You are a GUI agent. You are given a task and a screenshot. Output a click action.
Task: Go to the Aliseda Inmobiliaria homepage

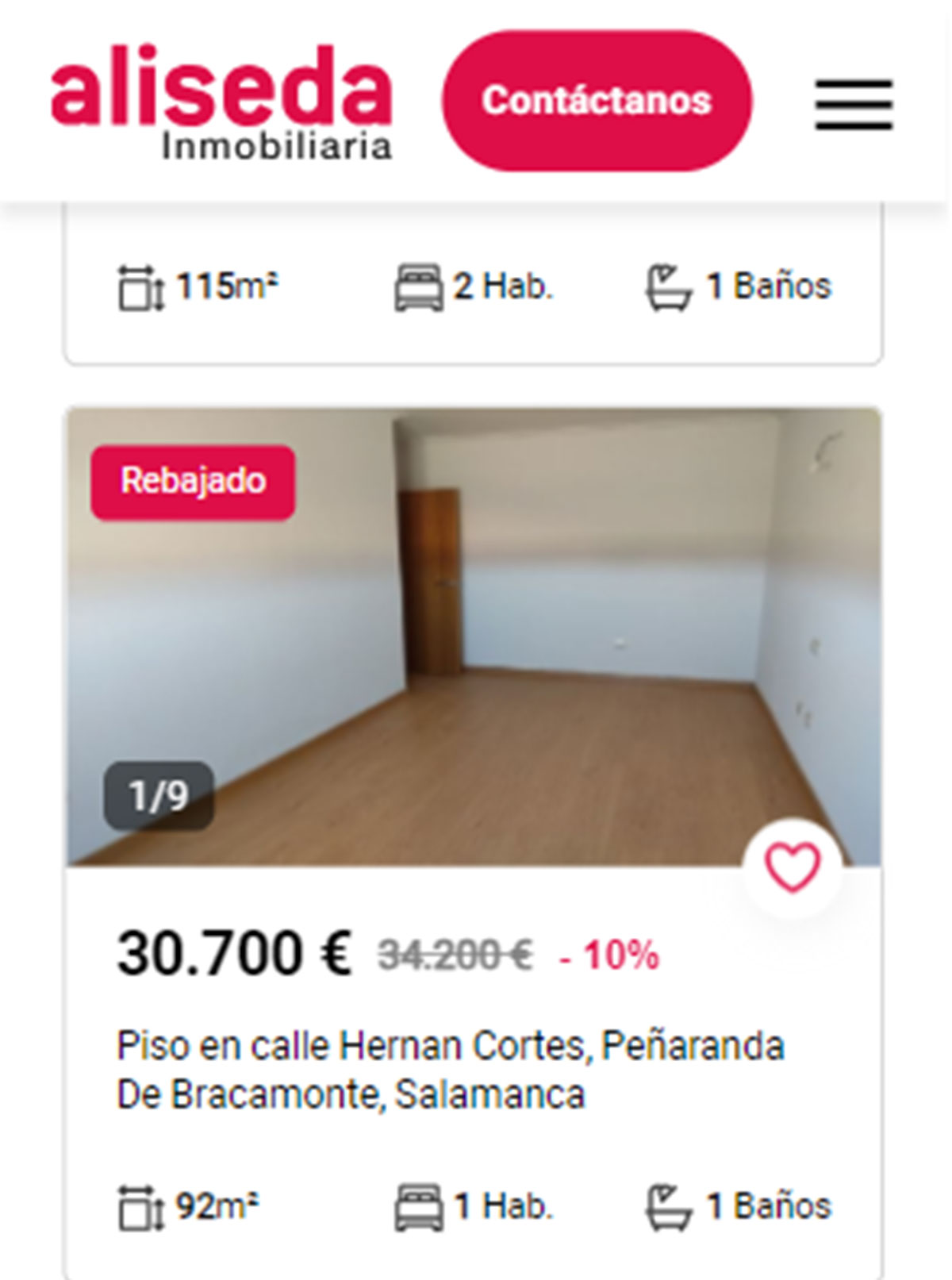point(221,102)
